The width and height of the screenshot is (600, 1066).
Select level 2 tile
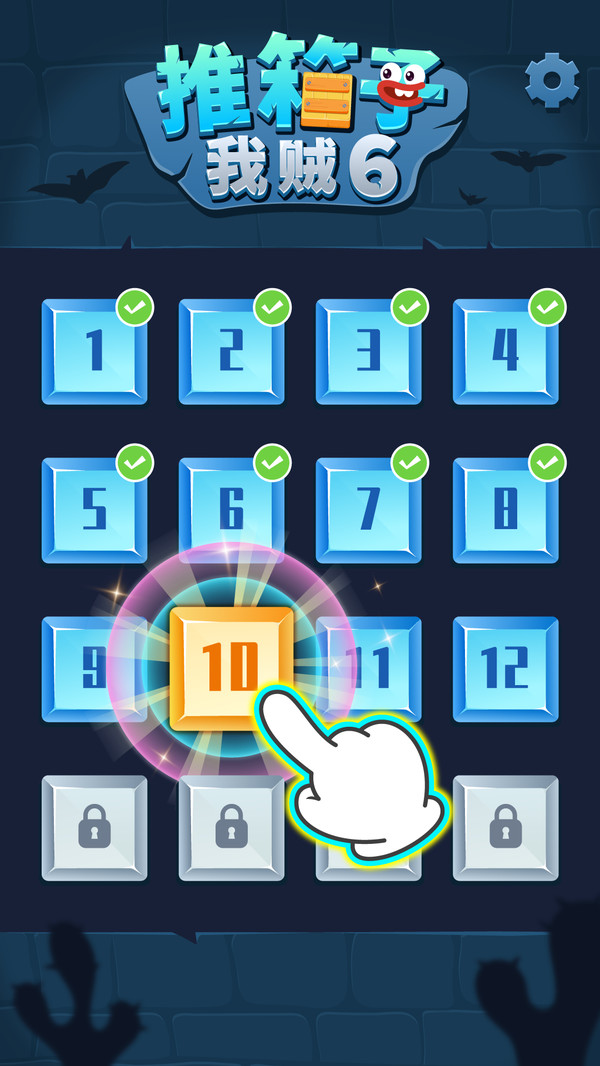pyautogui.click(x=231, y=351)
